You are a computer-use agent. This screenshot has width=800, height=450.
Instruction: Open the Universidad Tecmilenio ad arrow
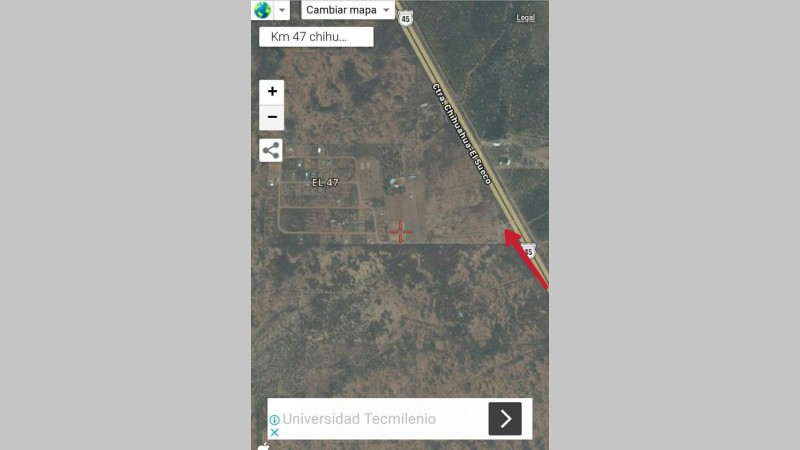pyautogui.click(x=505, y=418)
